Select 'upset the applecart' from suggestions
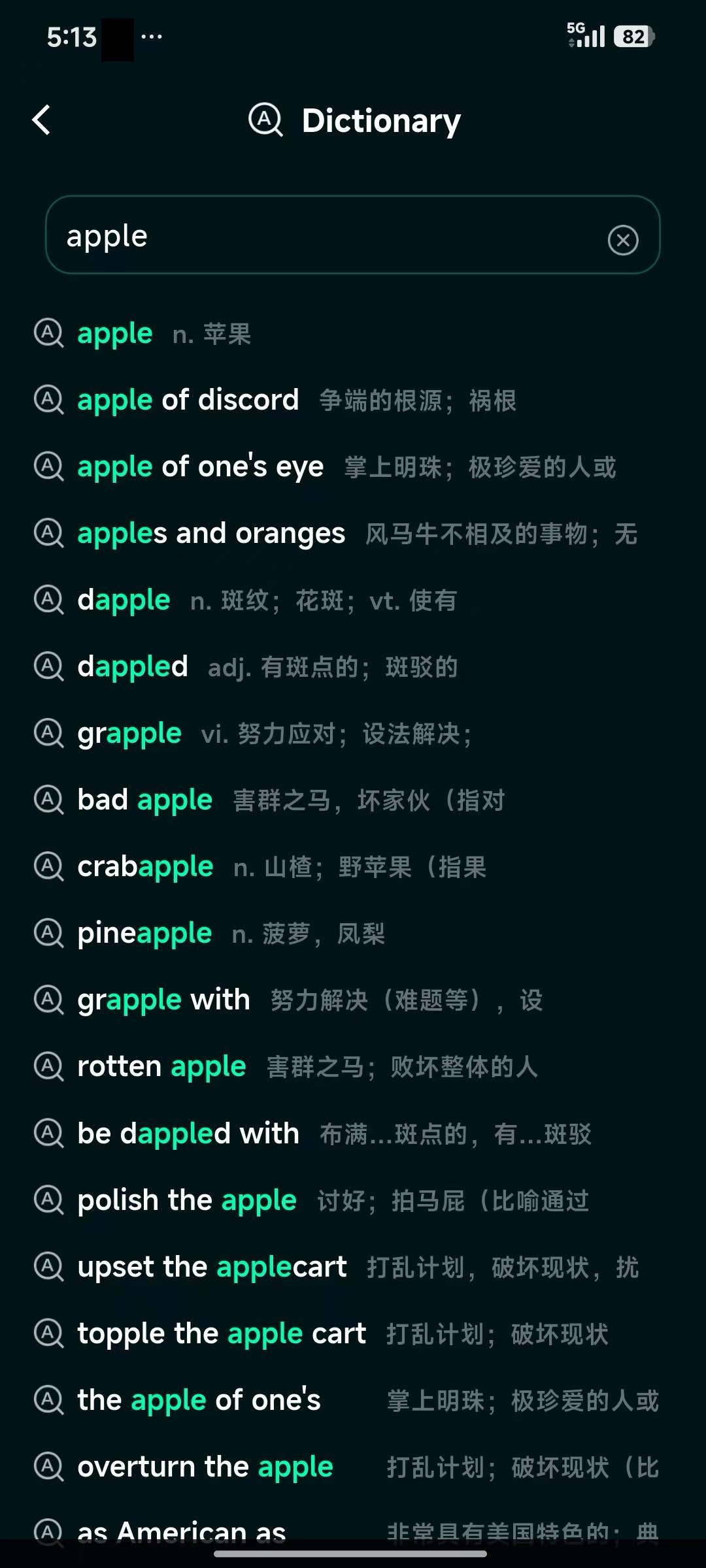Viewport: 706px width, 1568px height. [212, 1267]
